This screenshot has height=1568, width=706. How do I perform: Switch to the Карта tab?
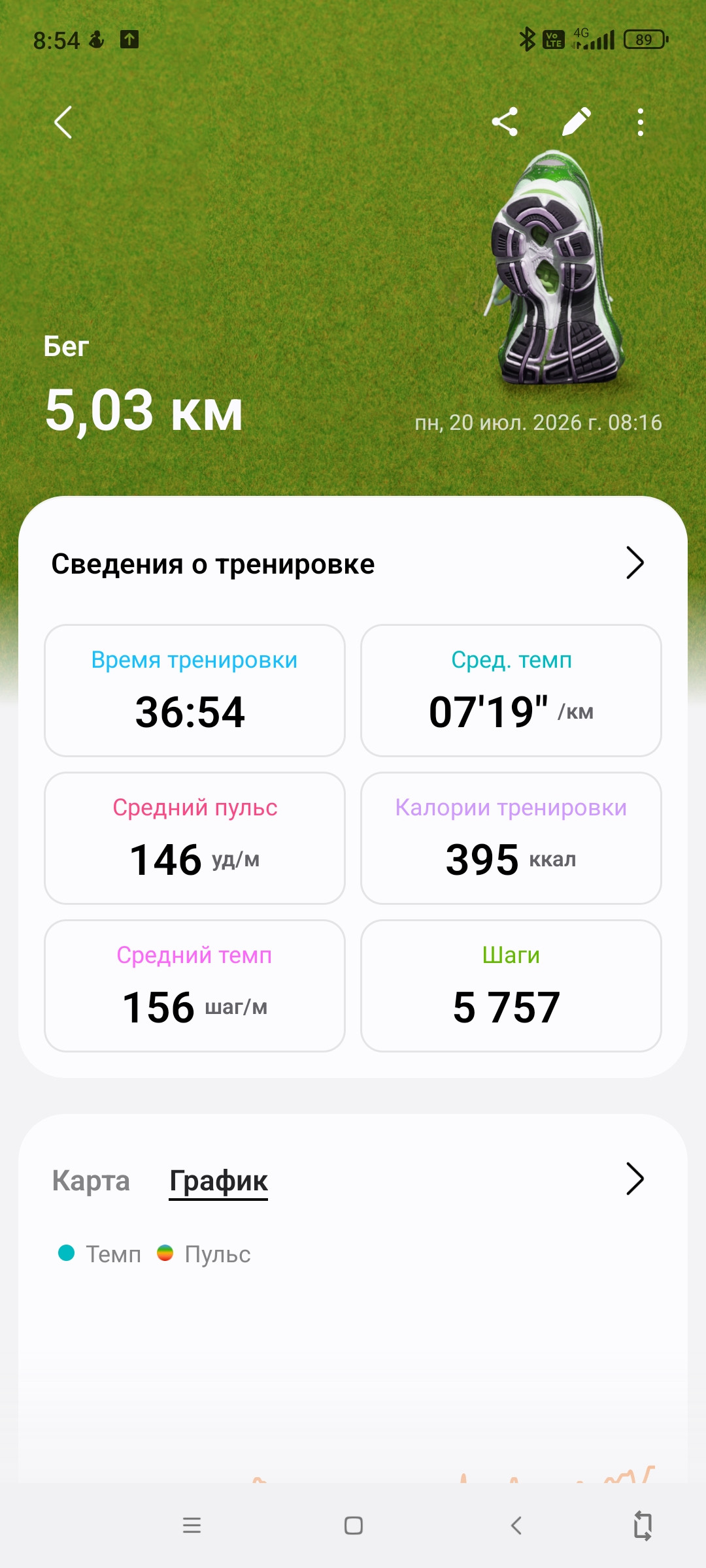91,1181
